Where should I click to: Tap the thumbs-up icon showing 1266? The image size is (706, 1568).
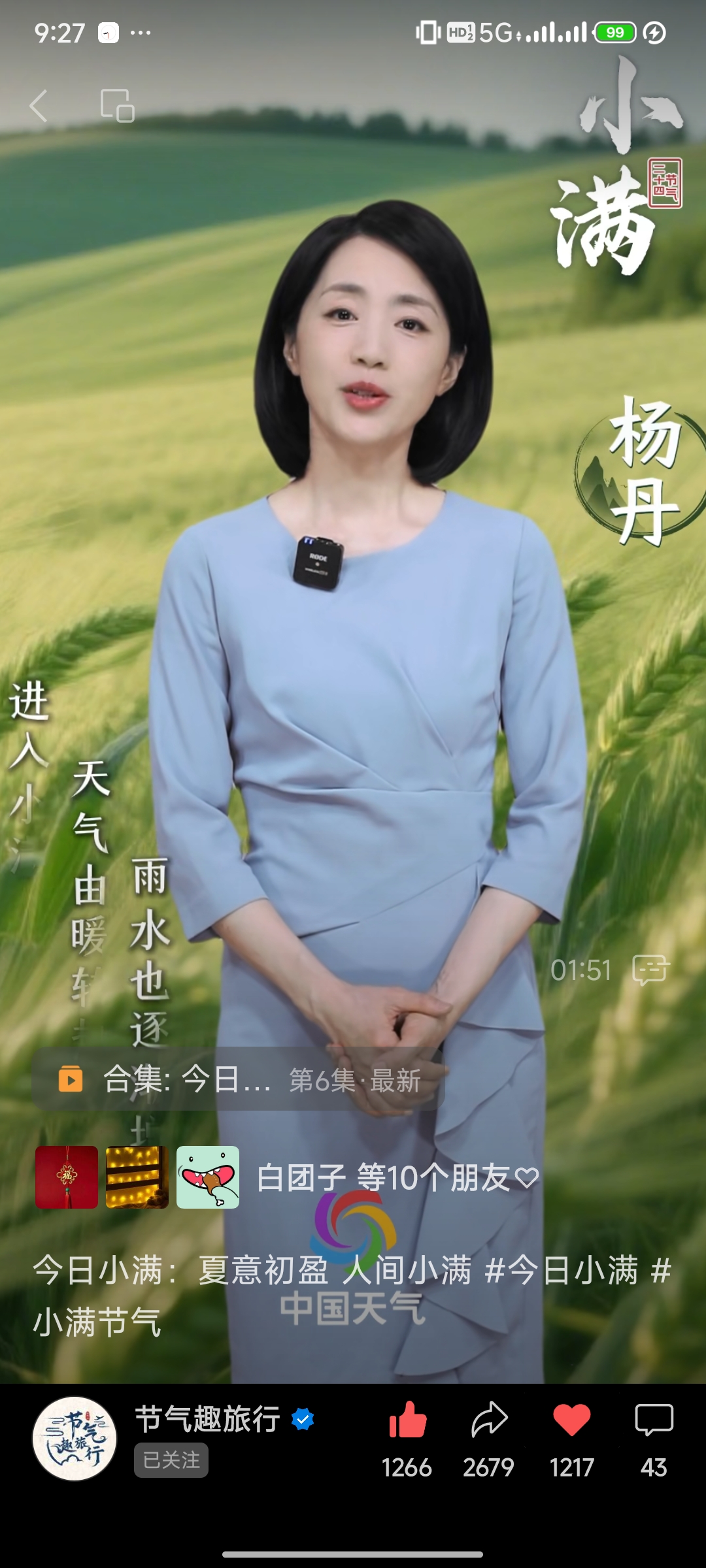407,1420
